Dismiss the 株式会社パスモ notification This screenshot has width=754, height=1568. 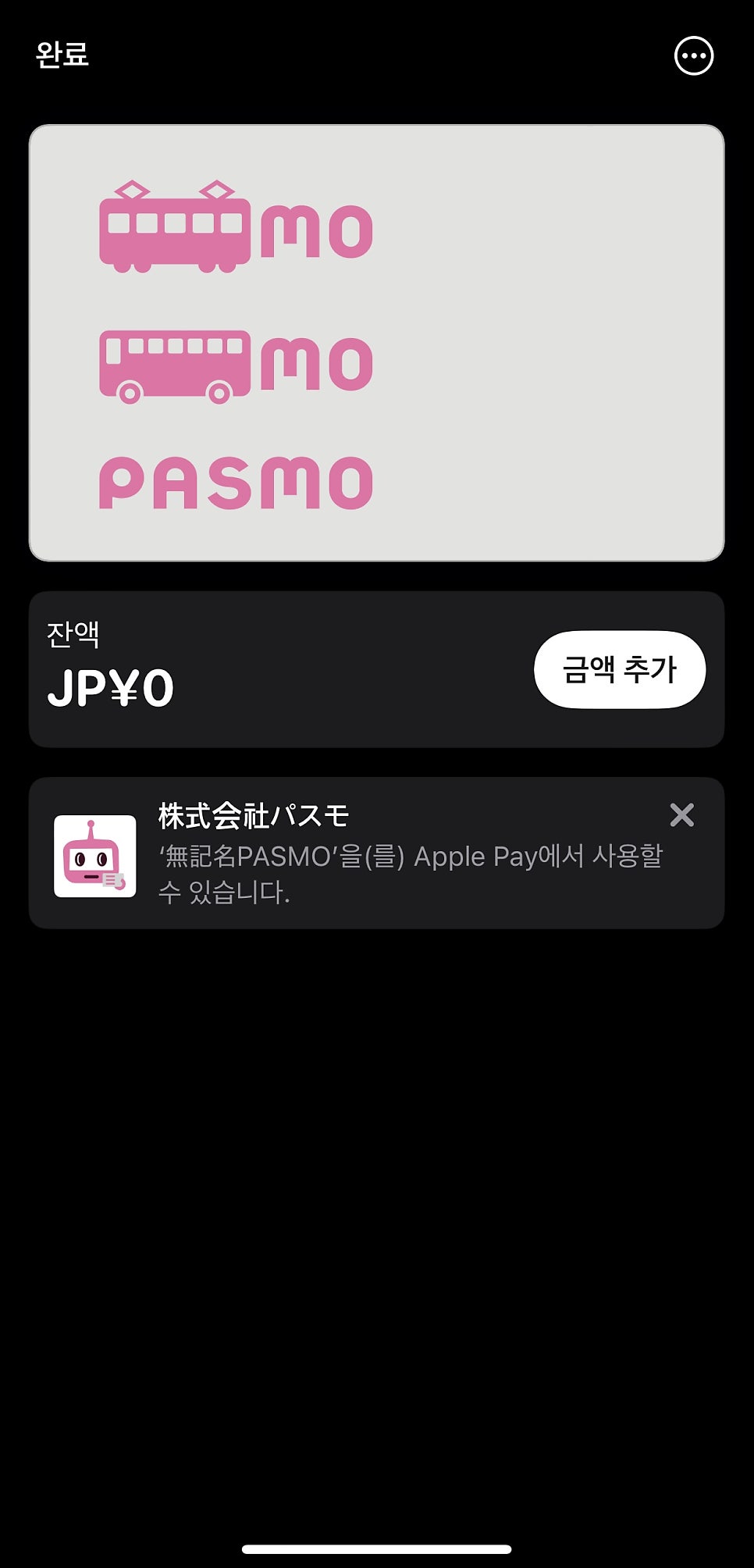(681, 815)
